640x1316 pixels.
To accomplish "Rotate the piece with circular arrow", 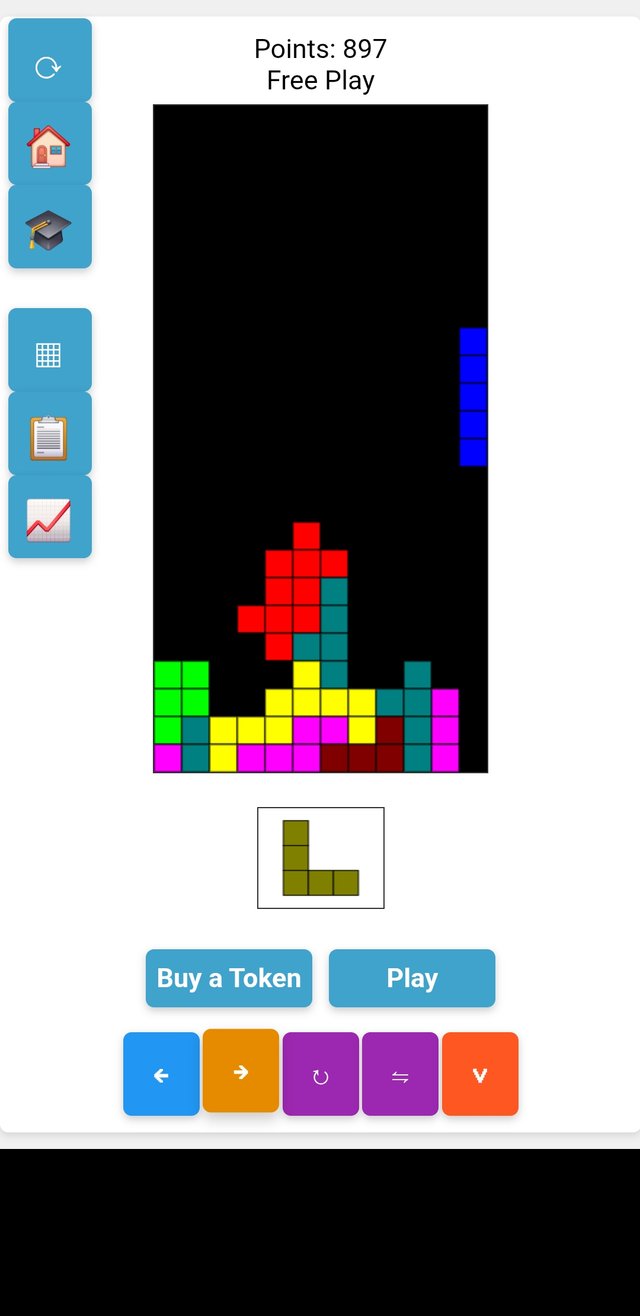I will 320,1075.
